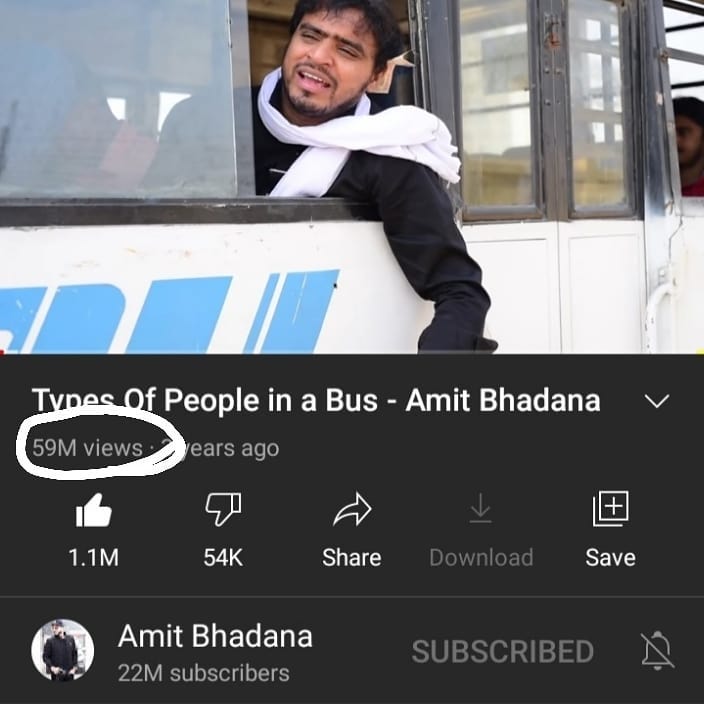Tap the SUBSCRIBED button
This screenshot has height=704, width=704.
click(x=503, y=652)
